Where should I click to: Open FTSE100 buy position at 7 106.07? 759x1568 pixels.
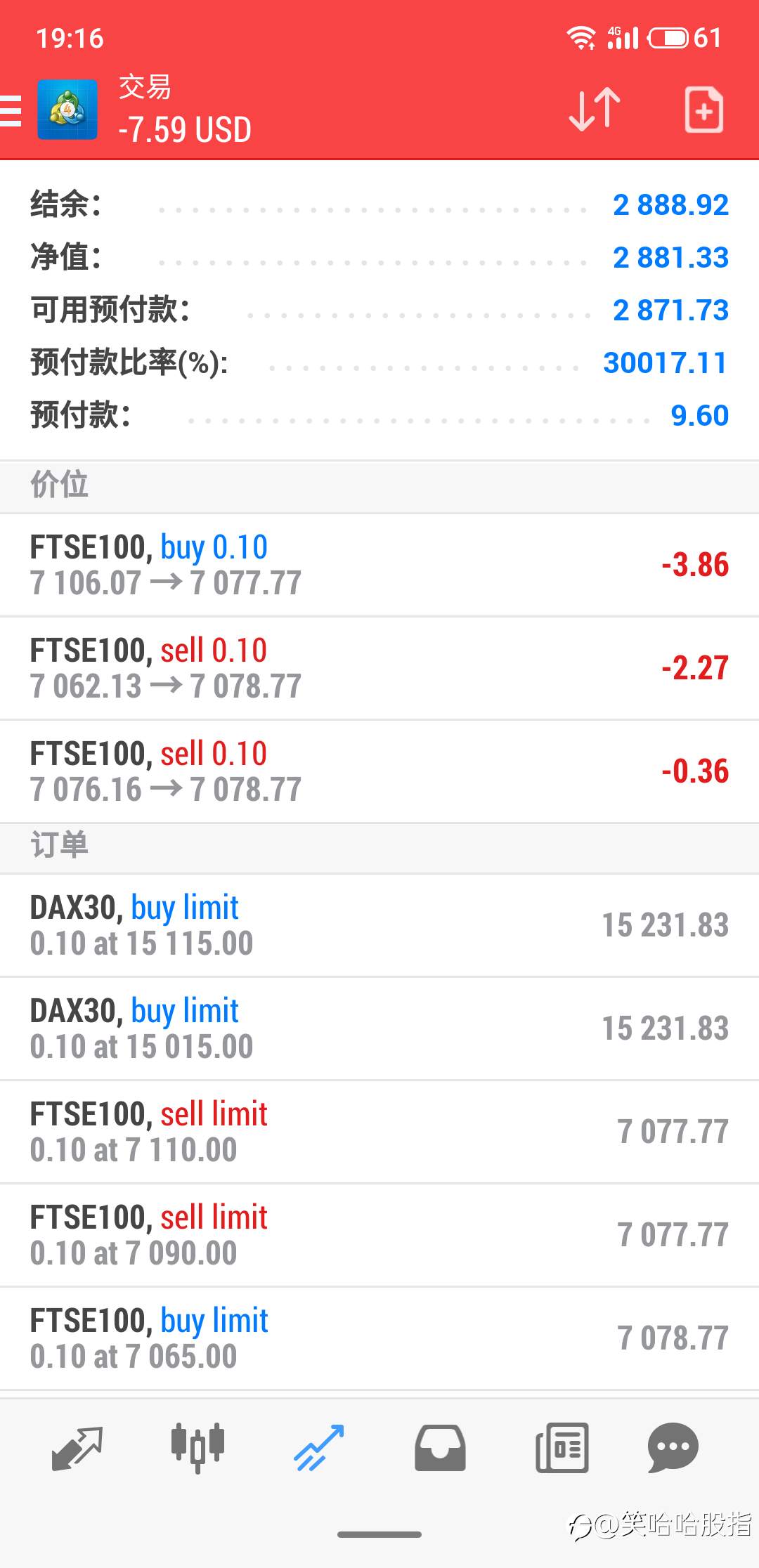pyautogui.click(x=379, y=565)
